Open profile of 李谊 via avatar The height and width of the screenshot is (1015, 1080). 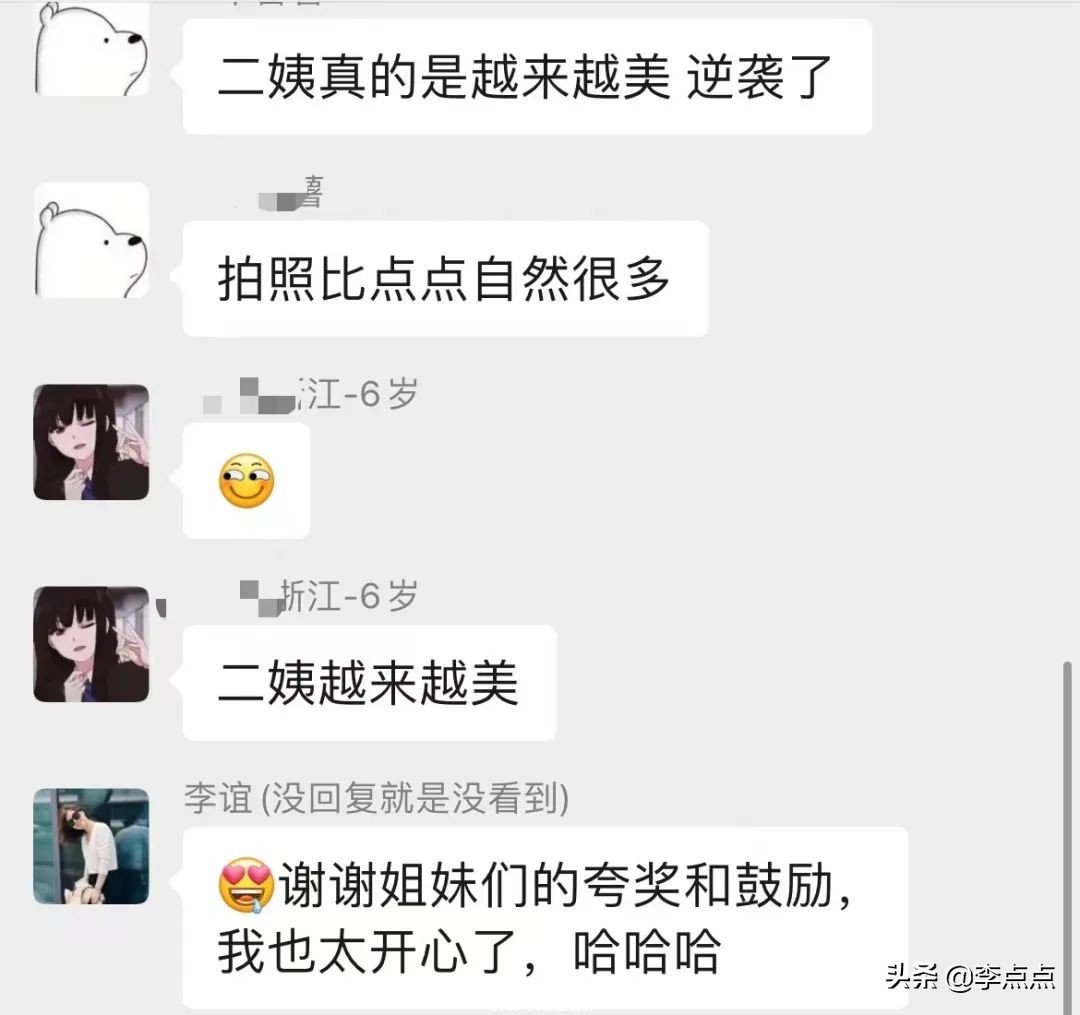click(x=91, y=846)
